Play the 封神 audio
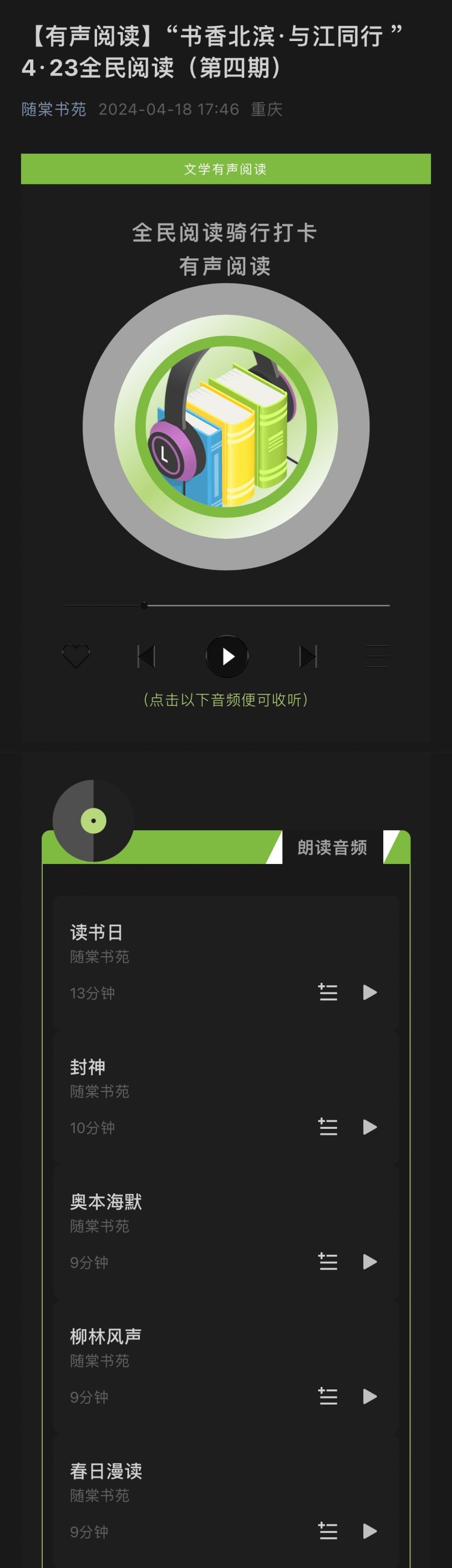452x1568 pixels. (370, 1127)
